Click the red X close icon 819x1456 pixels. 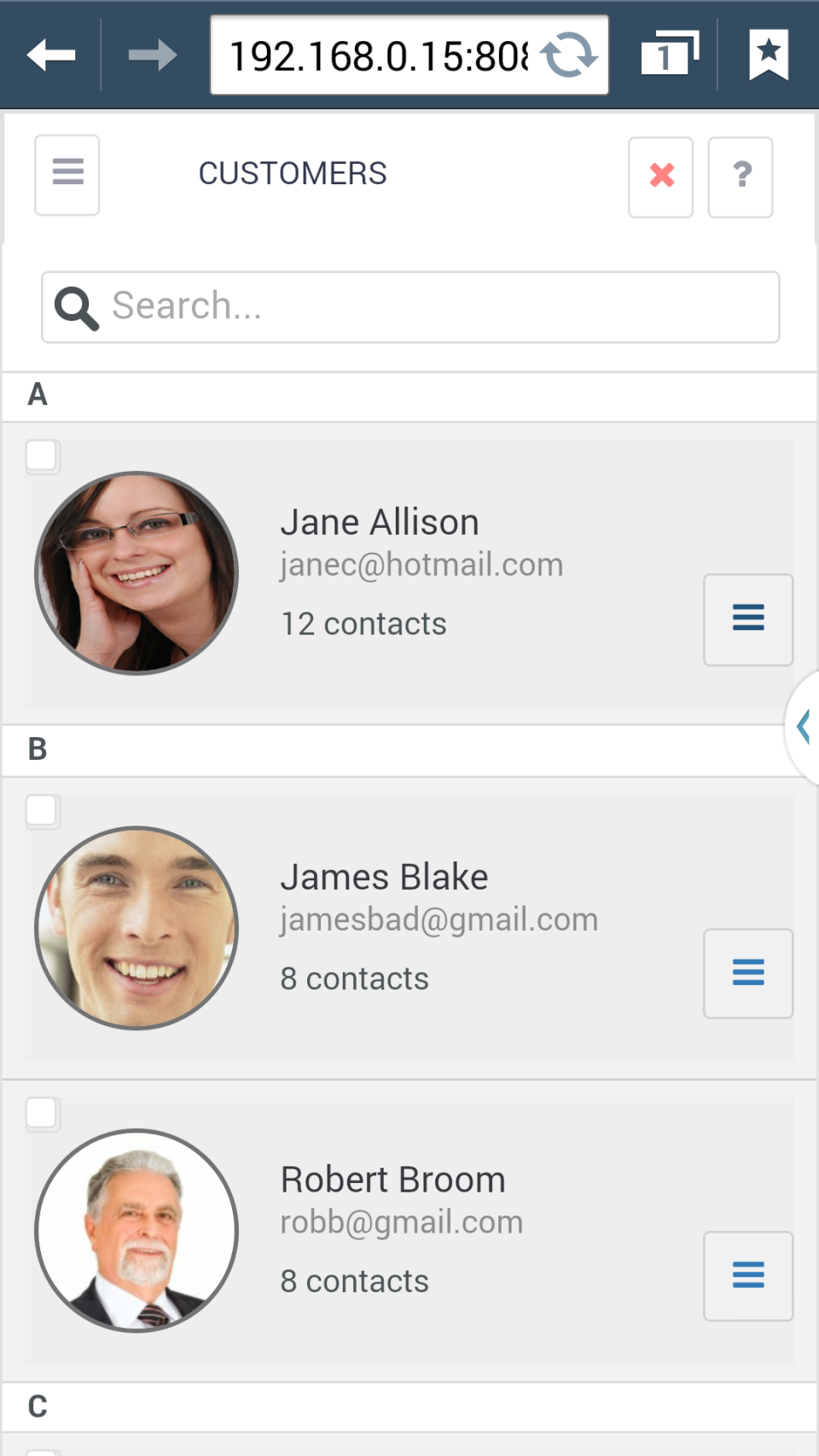(x=660, y=177)
